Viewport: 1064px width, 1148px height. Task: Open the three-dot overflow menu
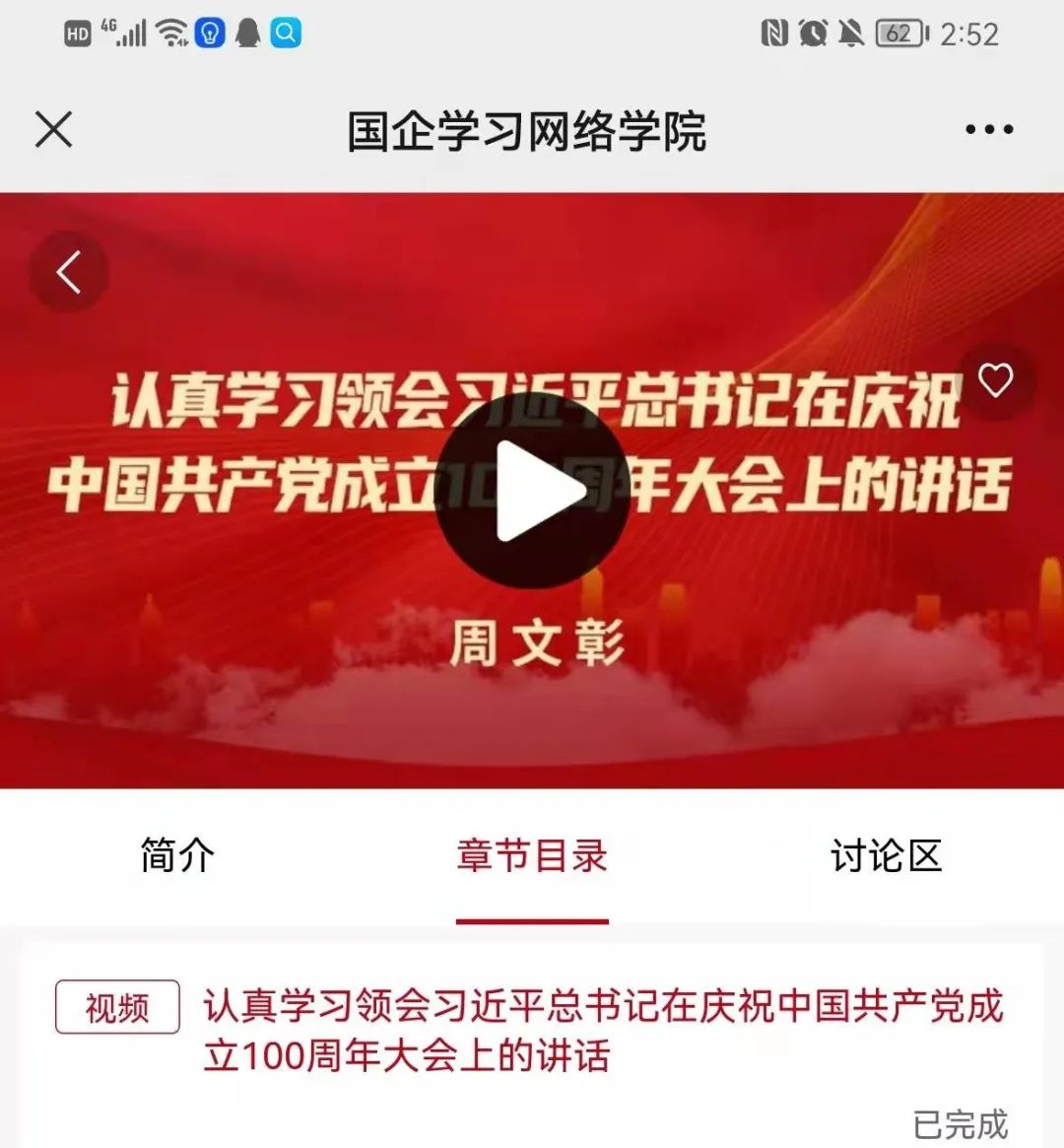click(x=988, y=129)
